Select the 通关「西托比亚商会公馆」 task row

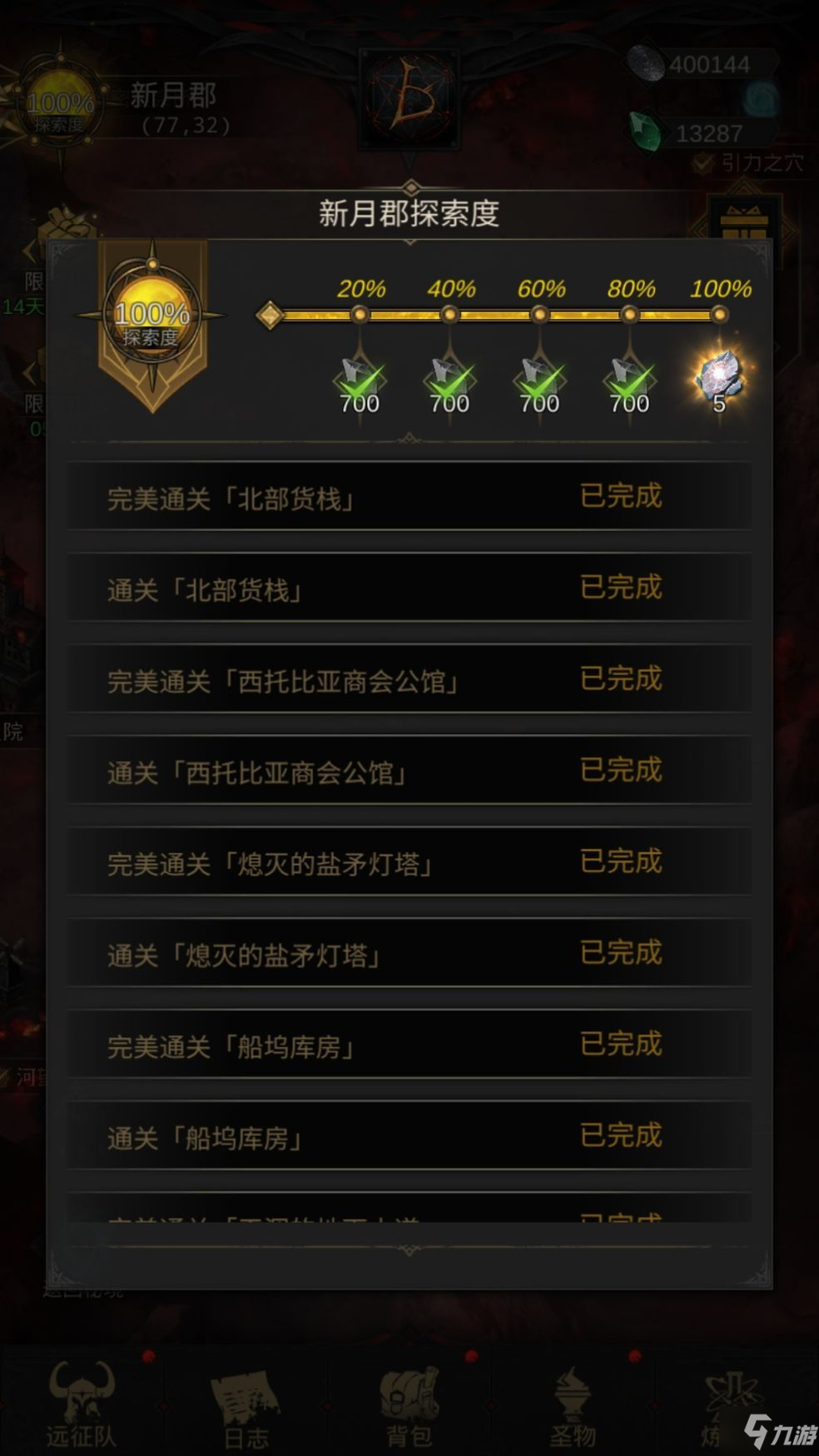(x=408, y=772)
